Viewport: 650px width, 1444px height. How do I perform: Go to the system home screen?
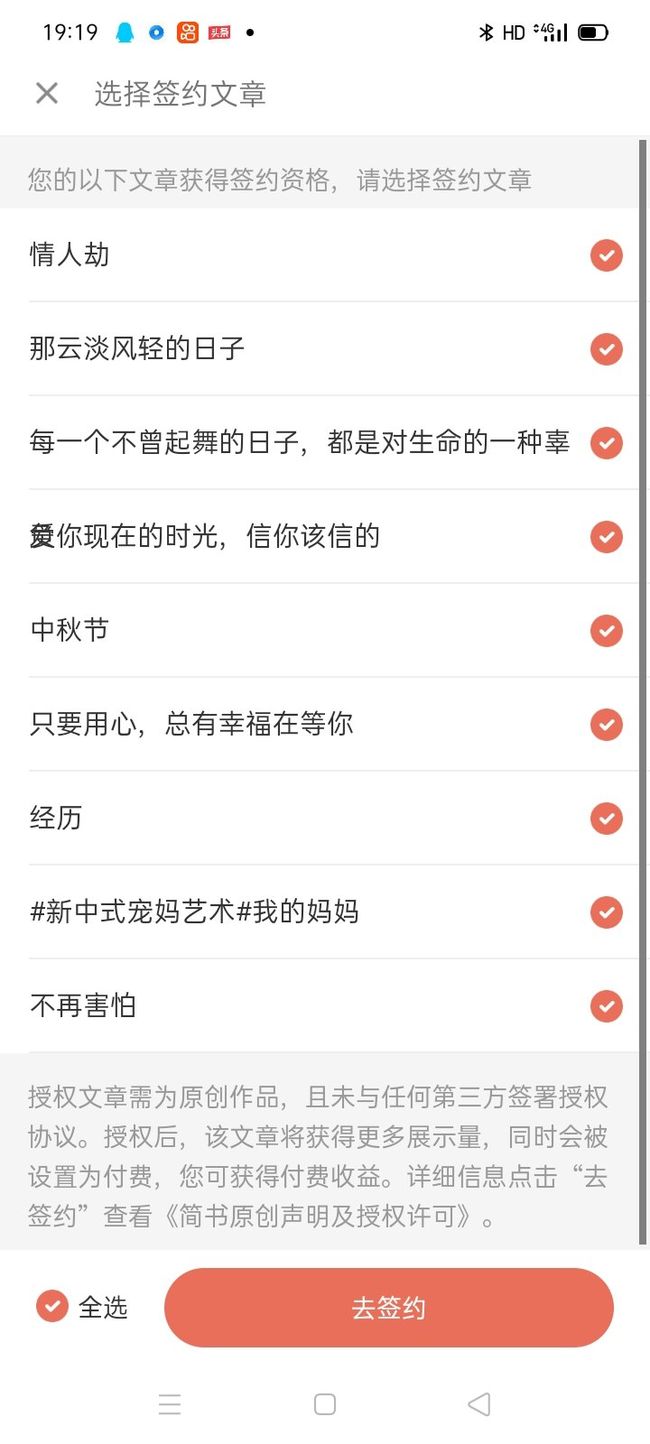pos(325,1405)
